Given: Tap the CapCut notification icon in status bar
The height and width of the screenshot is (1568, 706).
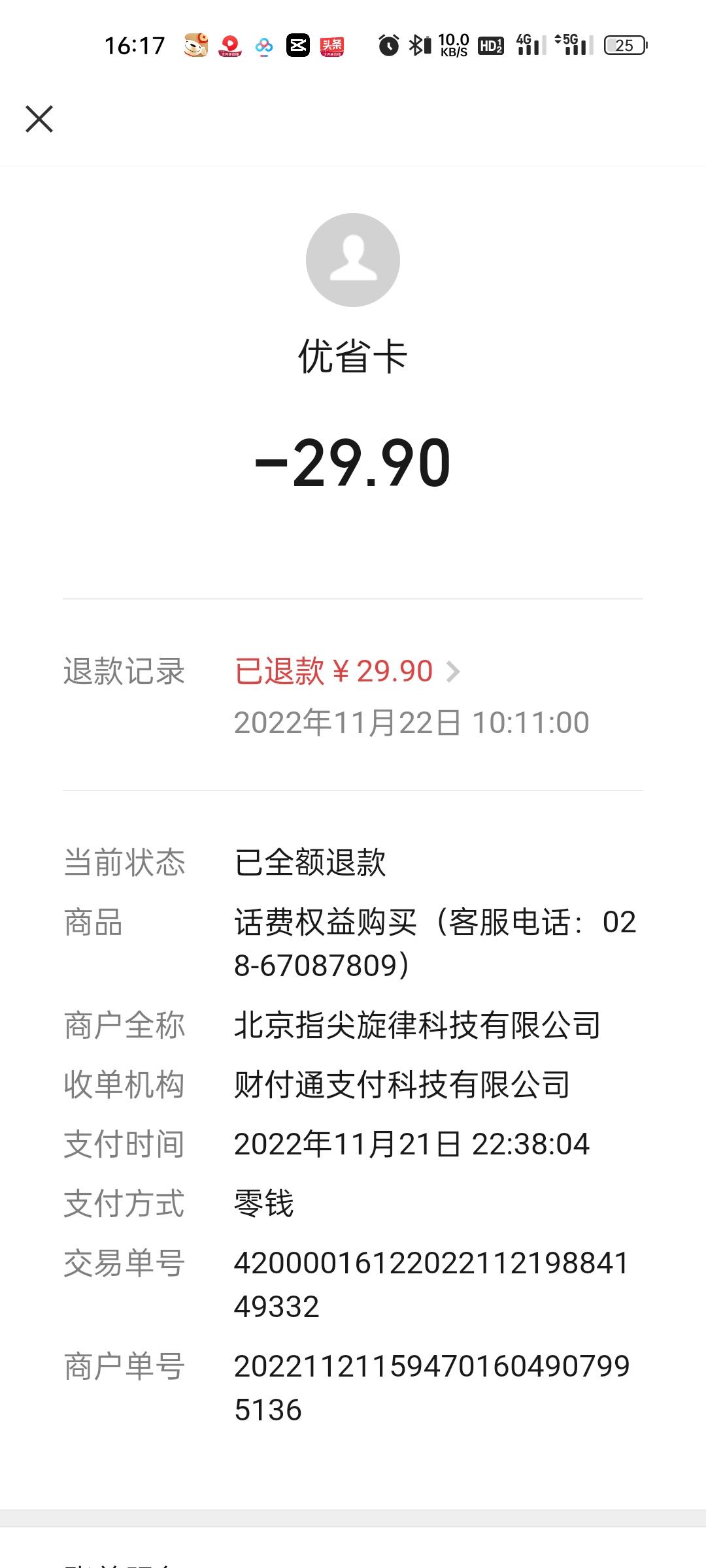Looking at the screenshot, I should click(x=297, y=47).
